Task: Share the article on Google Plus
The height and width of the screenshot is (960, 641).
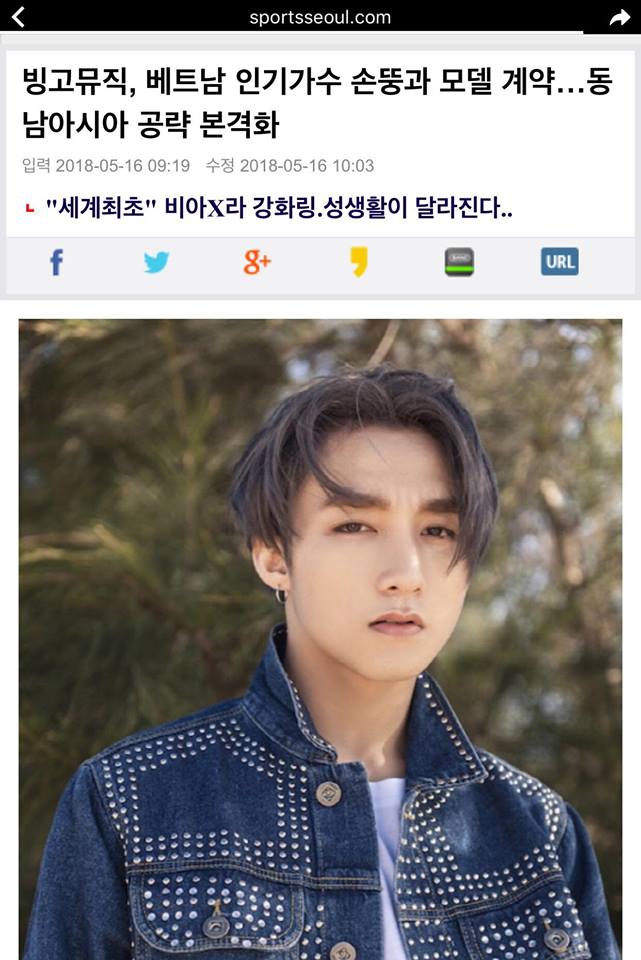Action: click(257, 262)
